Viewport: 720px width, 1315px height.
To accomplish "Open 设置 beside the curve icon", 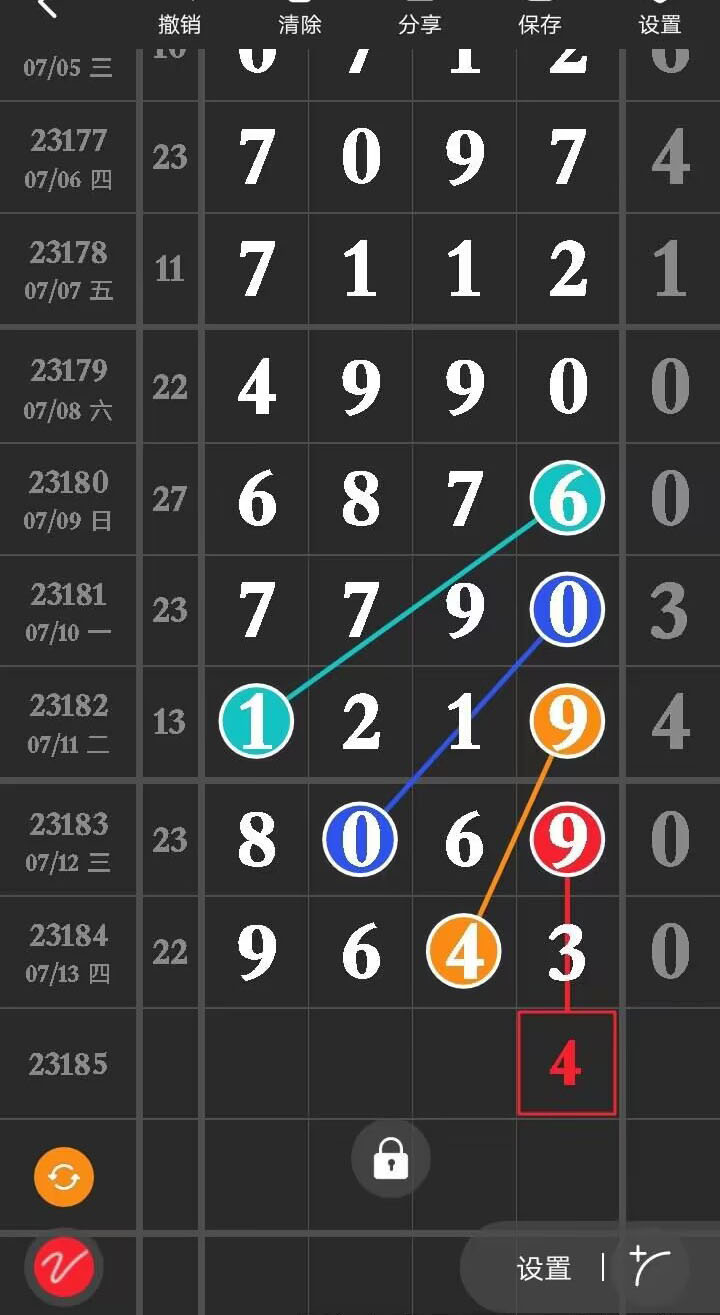I will (544, 1269).
